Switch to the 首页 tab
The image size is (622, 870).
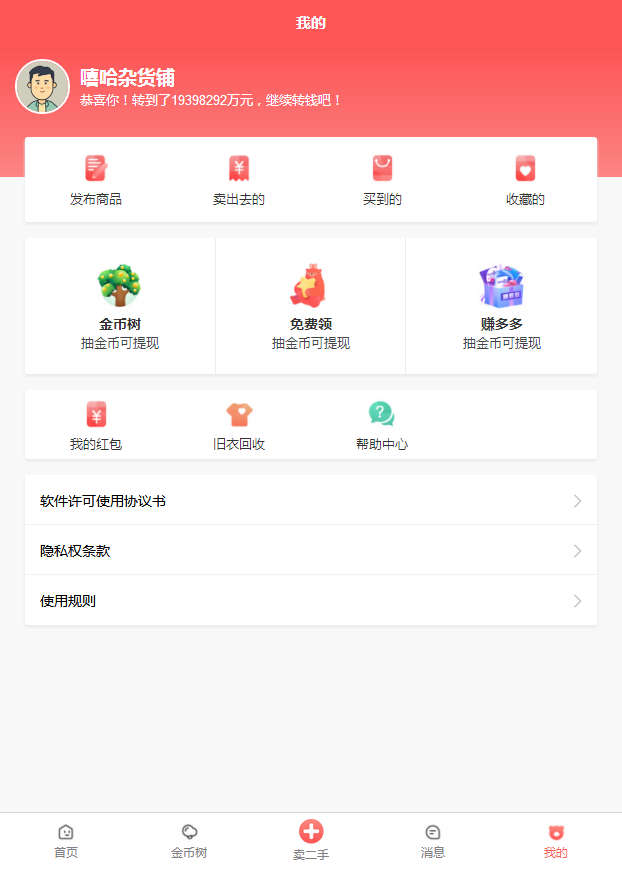pyautogui.click(x=66, y=841)
